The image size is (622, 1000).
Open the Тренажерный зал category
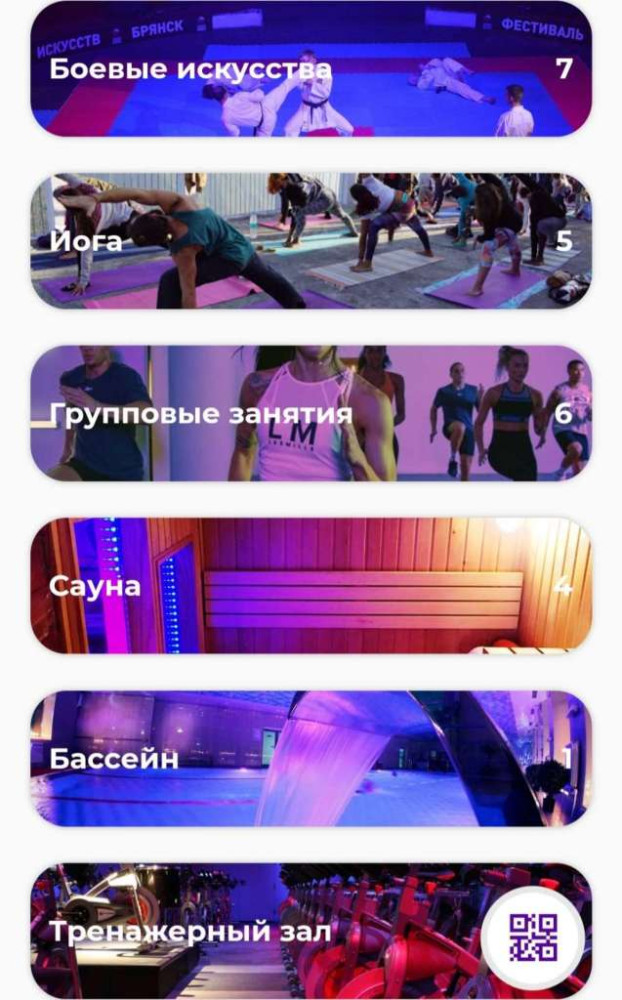250,932
